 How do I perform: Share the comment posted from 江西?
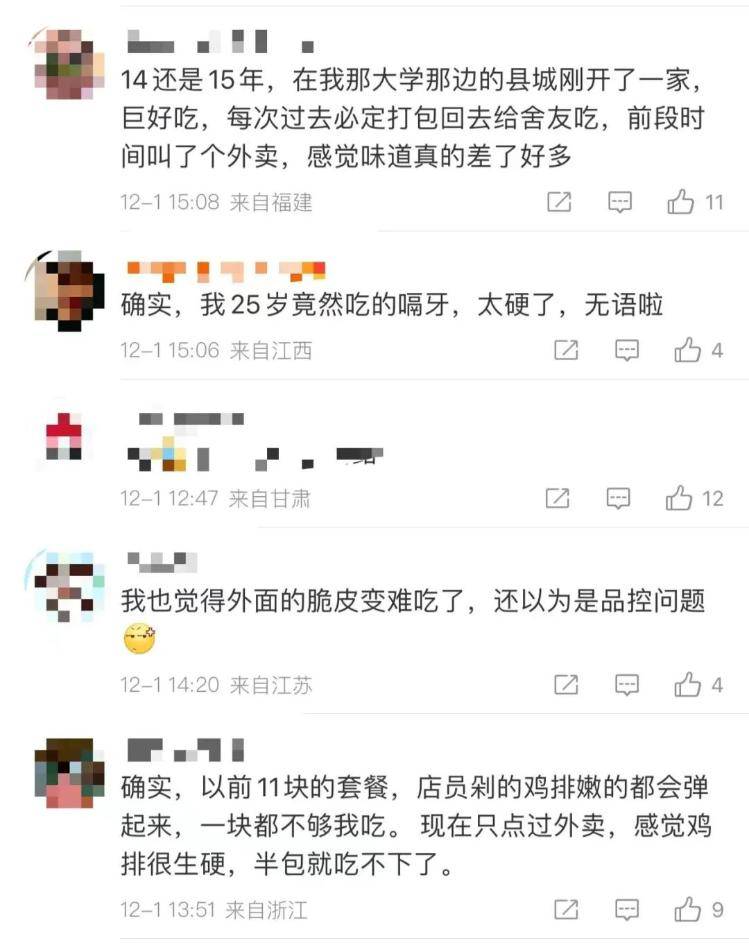click(566, 350)
